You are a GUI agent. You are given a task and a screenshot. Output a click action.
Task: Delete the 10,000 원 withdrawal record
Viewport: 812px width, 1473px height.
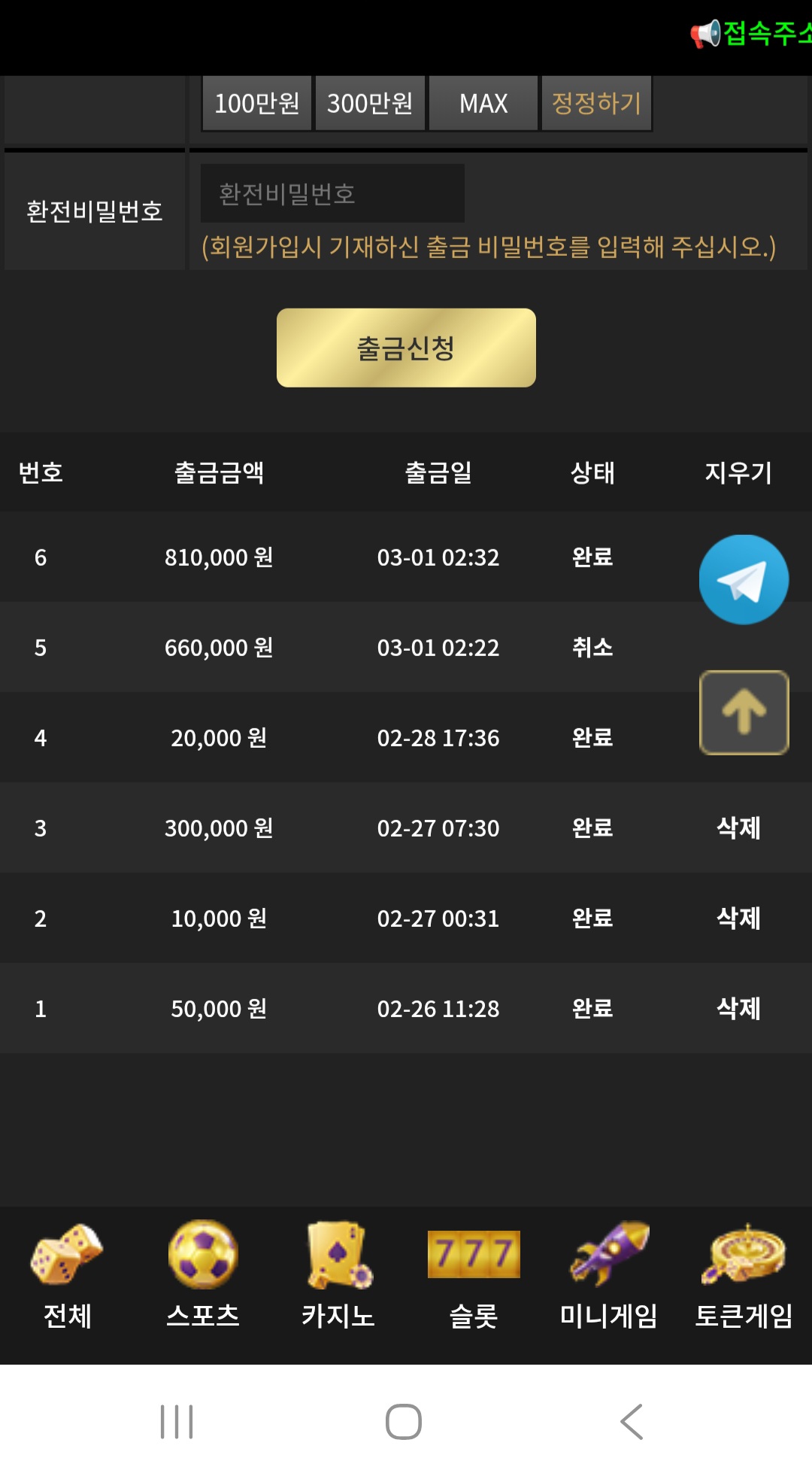click(x=738, y=918)
